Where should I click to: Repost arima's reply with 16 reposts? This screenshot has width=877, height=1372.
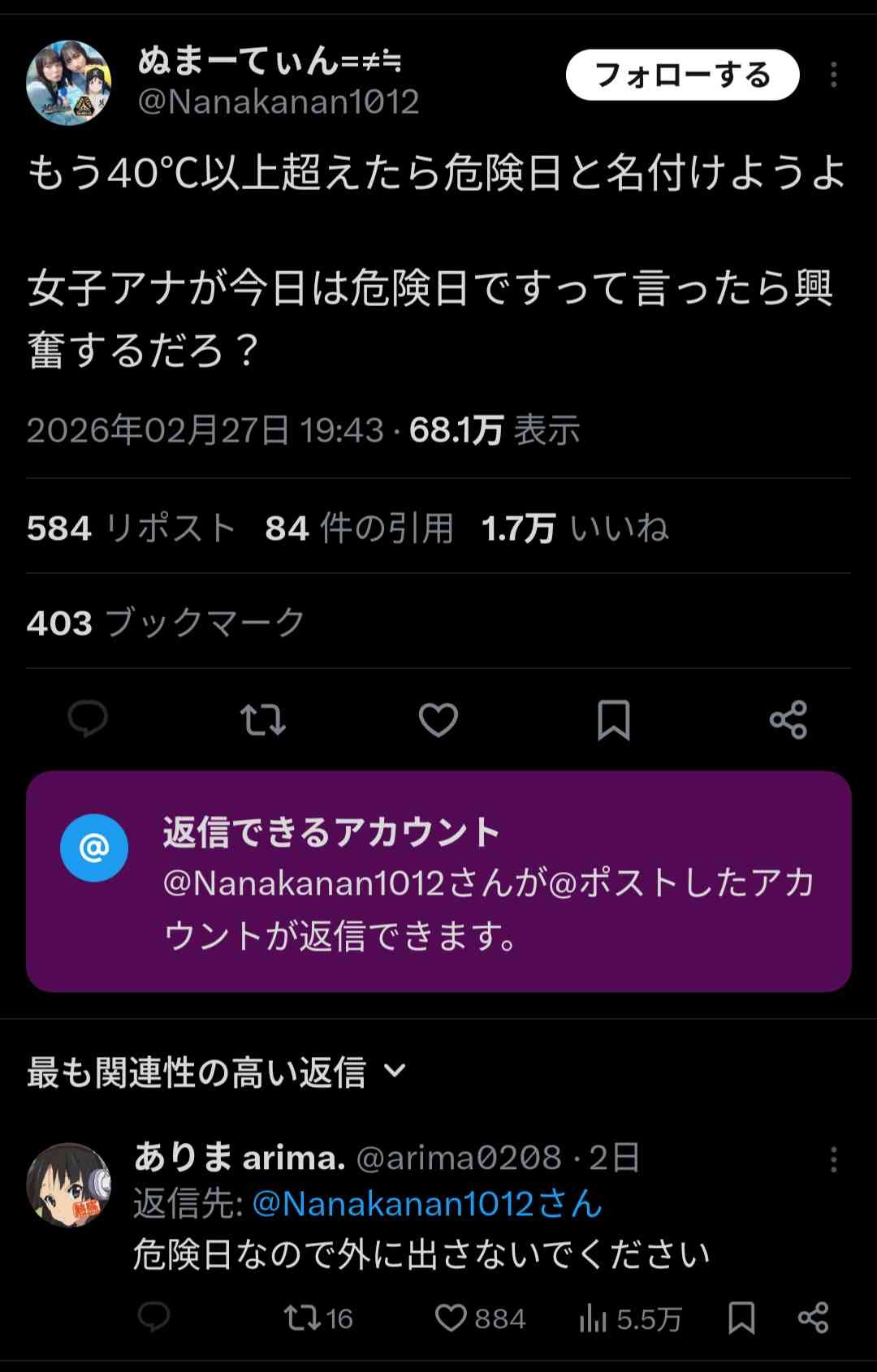[x=317, y=1318]
